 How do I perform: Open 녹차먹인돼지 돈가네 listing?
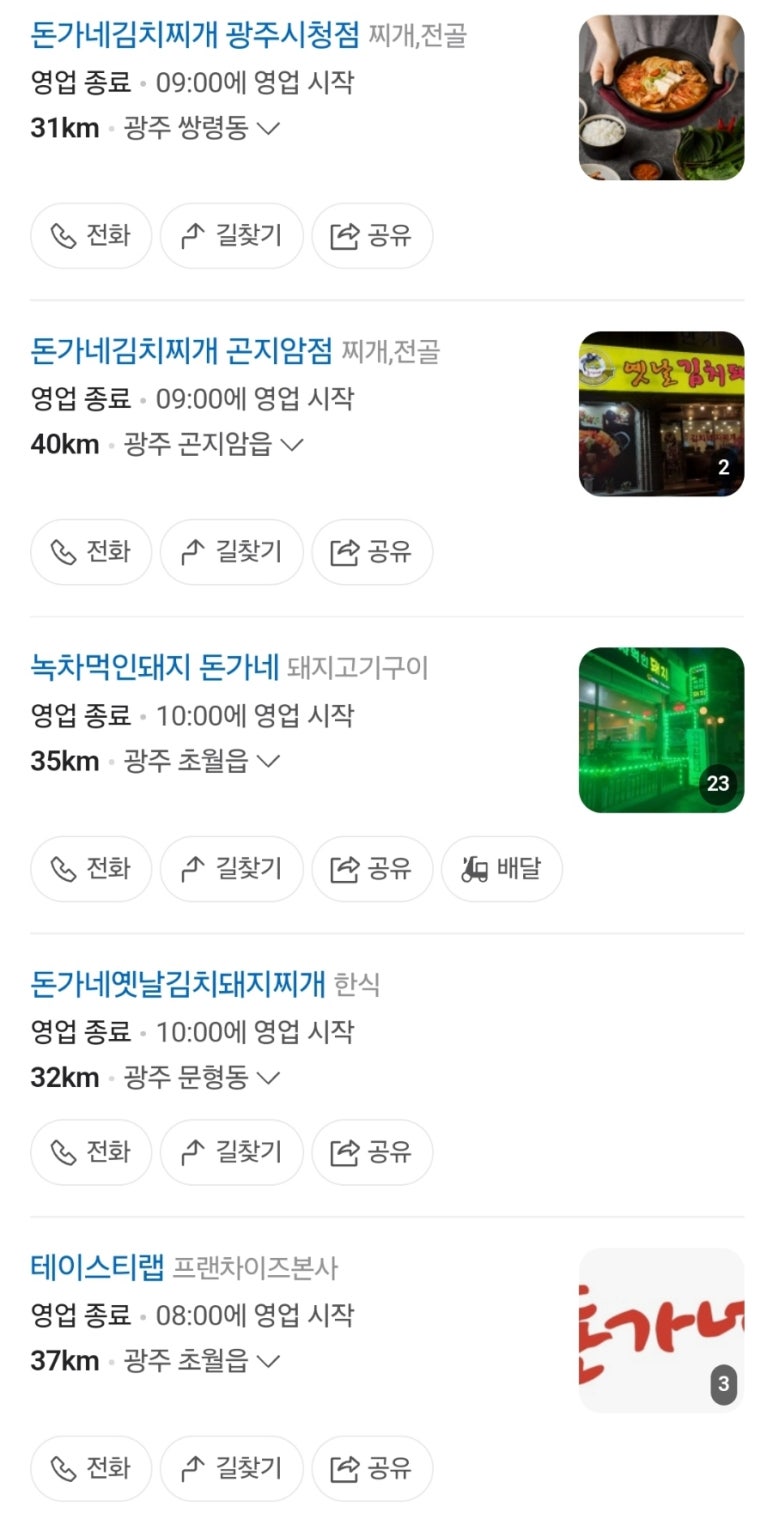pyautogui.click(x=154, y=668)
